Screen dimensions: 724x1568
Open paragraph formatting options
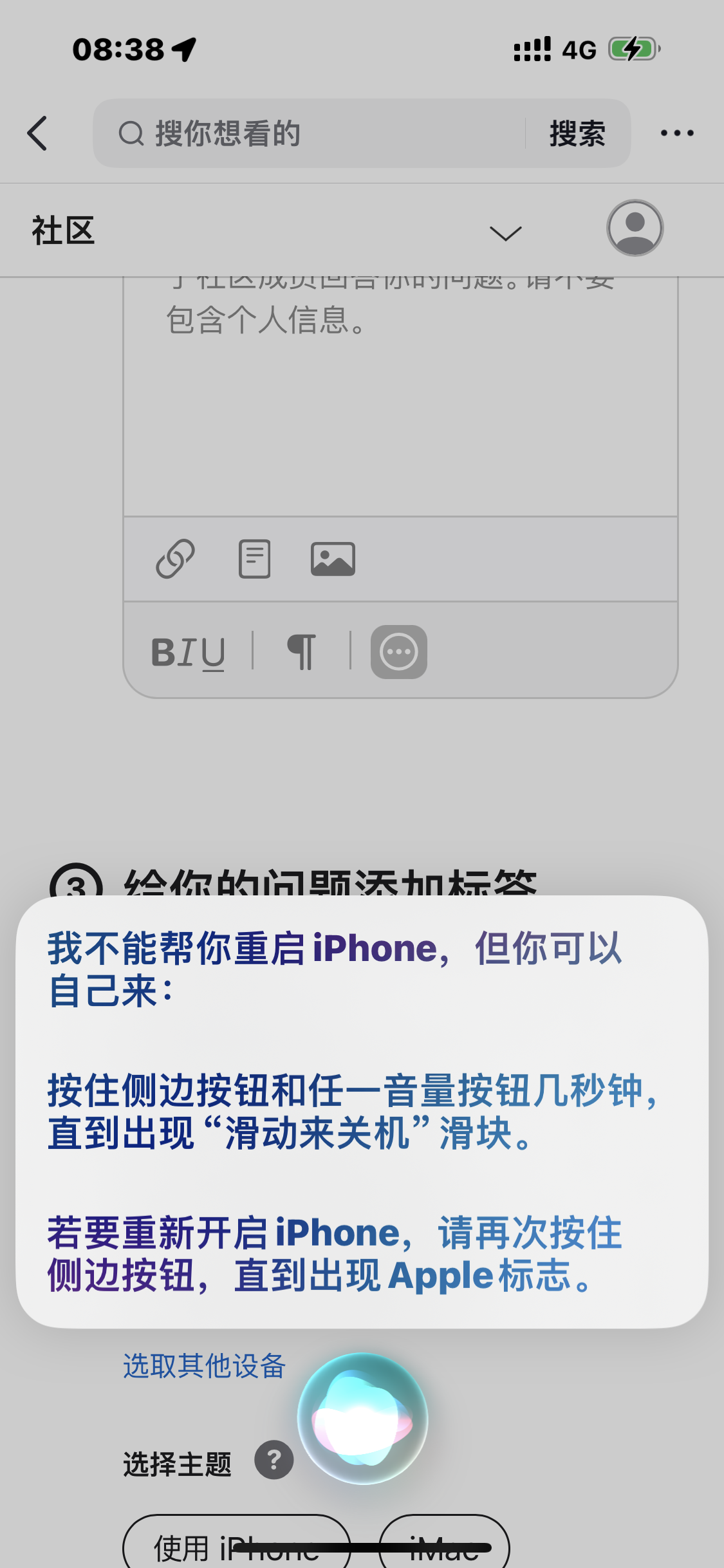(x=301, y=652)
